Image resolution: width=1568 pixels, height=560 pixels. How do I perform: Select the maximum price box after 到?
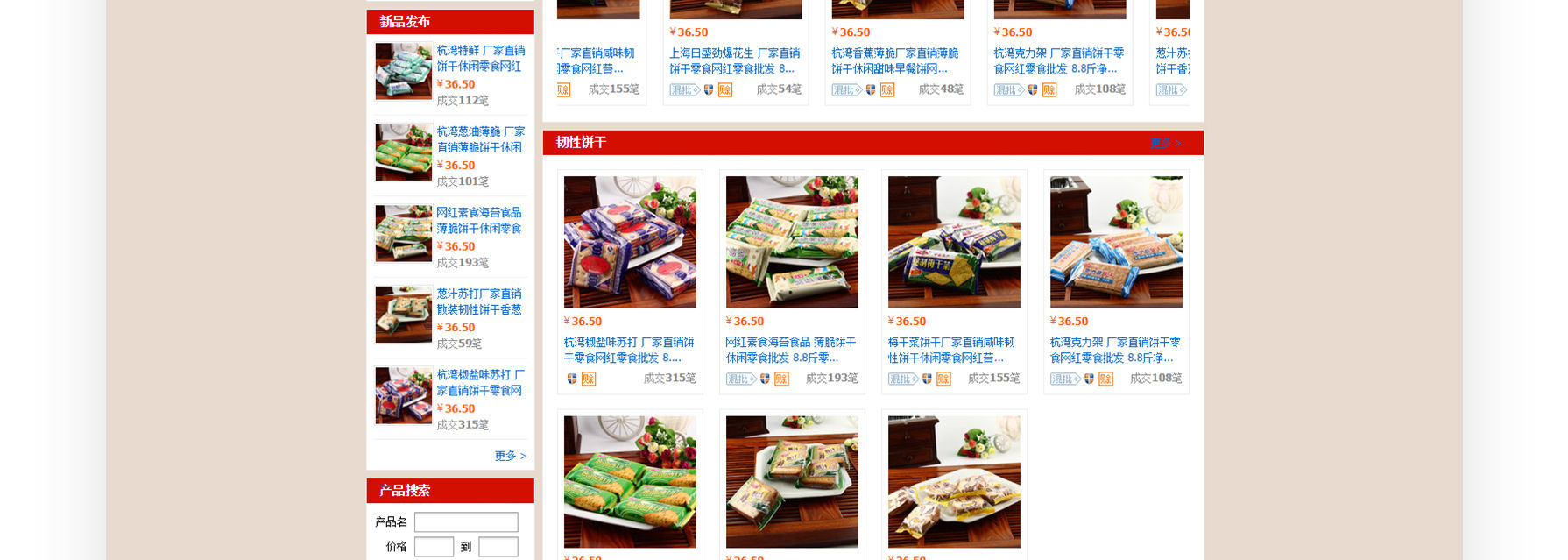click(x=498, y=547)
